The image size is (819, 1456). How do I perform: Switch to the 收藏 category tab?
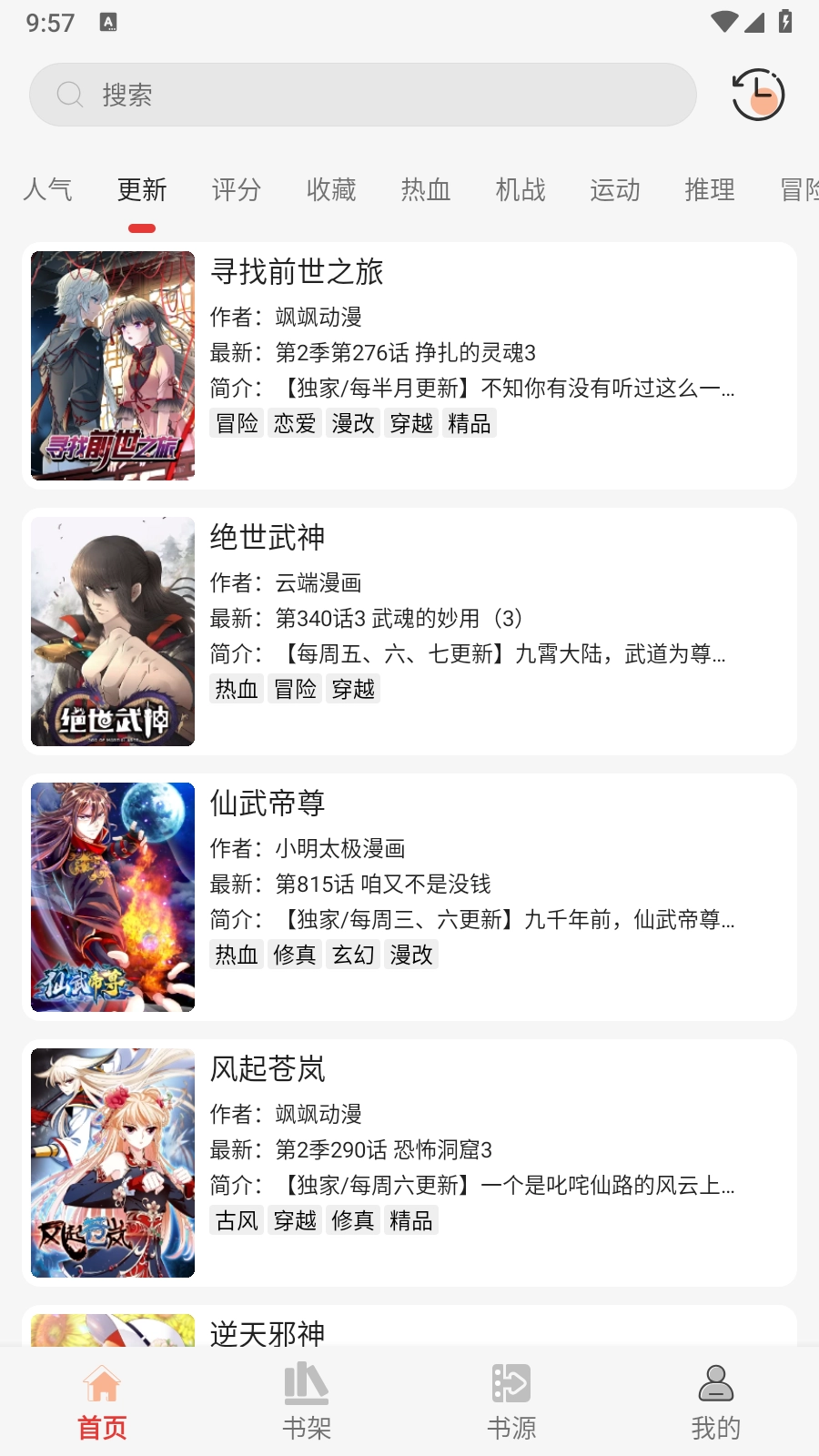point(331,190)
